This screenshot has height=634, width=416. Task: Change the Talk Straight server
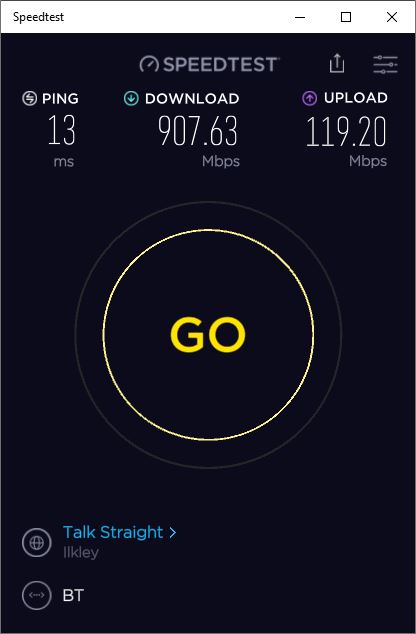pyautogui.click(x=120, y=532)
